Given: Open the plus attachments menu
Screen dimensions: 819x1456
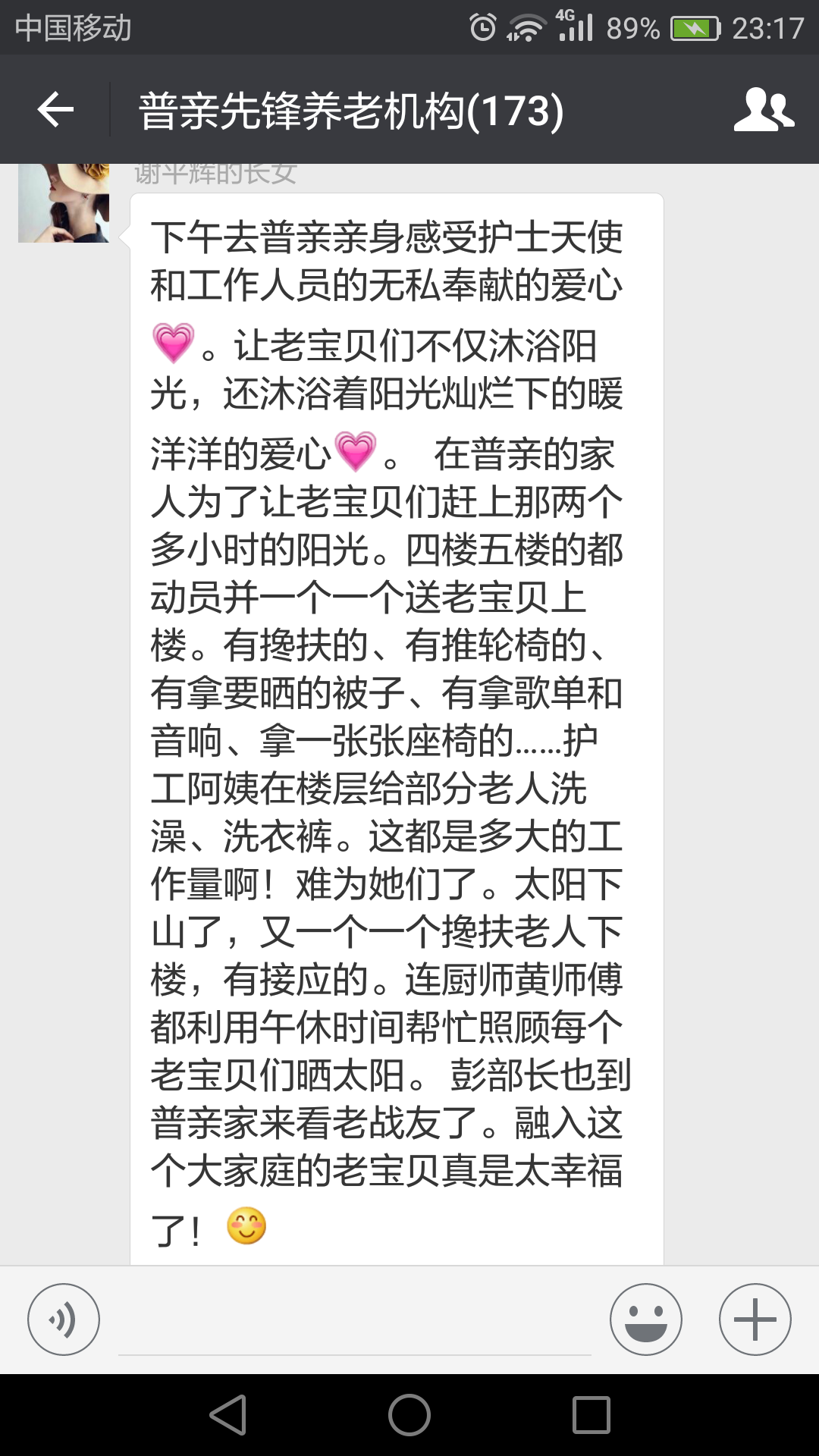Looking at the screenshot, I should pyautogui.click(x=755, y=1319).
